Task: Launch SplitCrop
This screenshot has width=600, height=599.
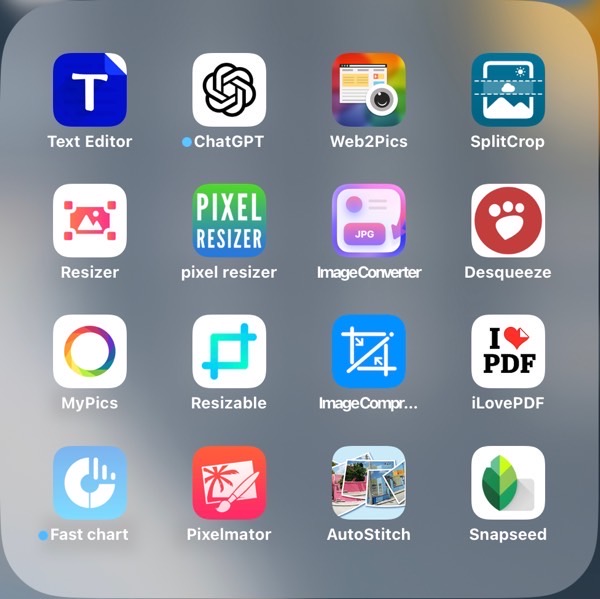Action: [508, 90]
